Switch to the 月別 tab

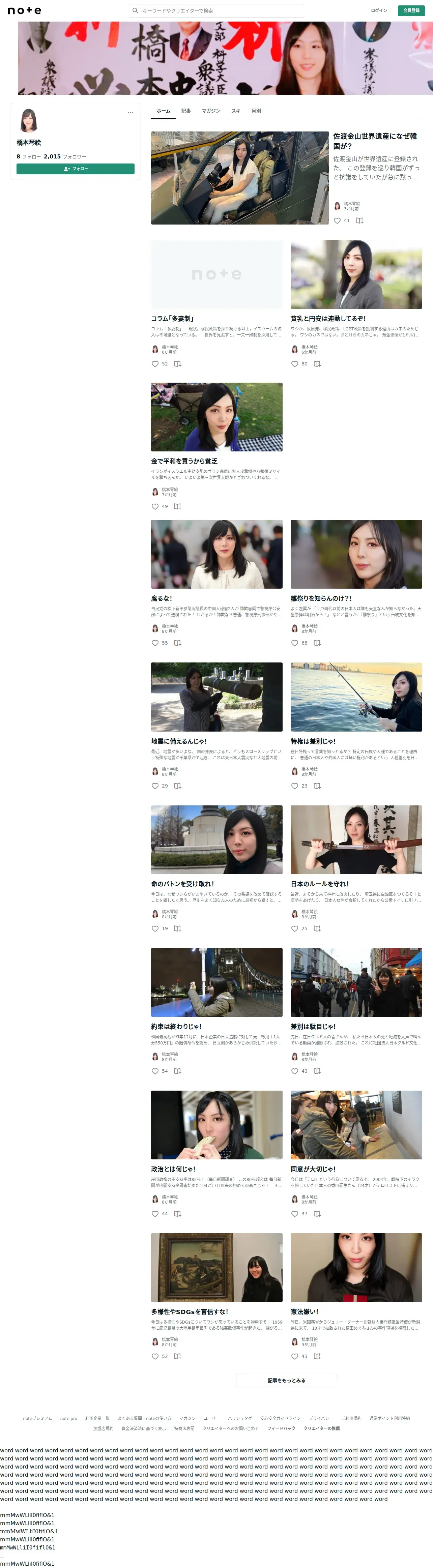[256, 111]
